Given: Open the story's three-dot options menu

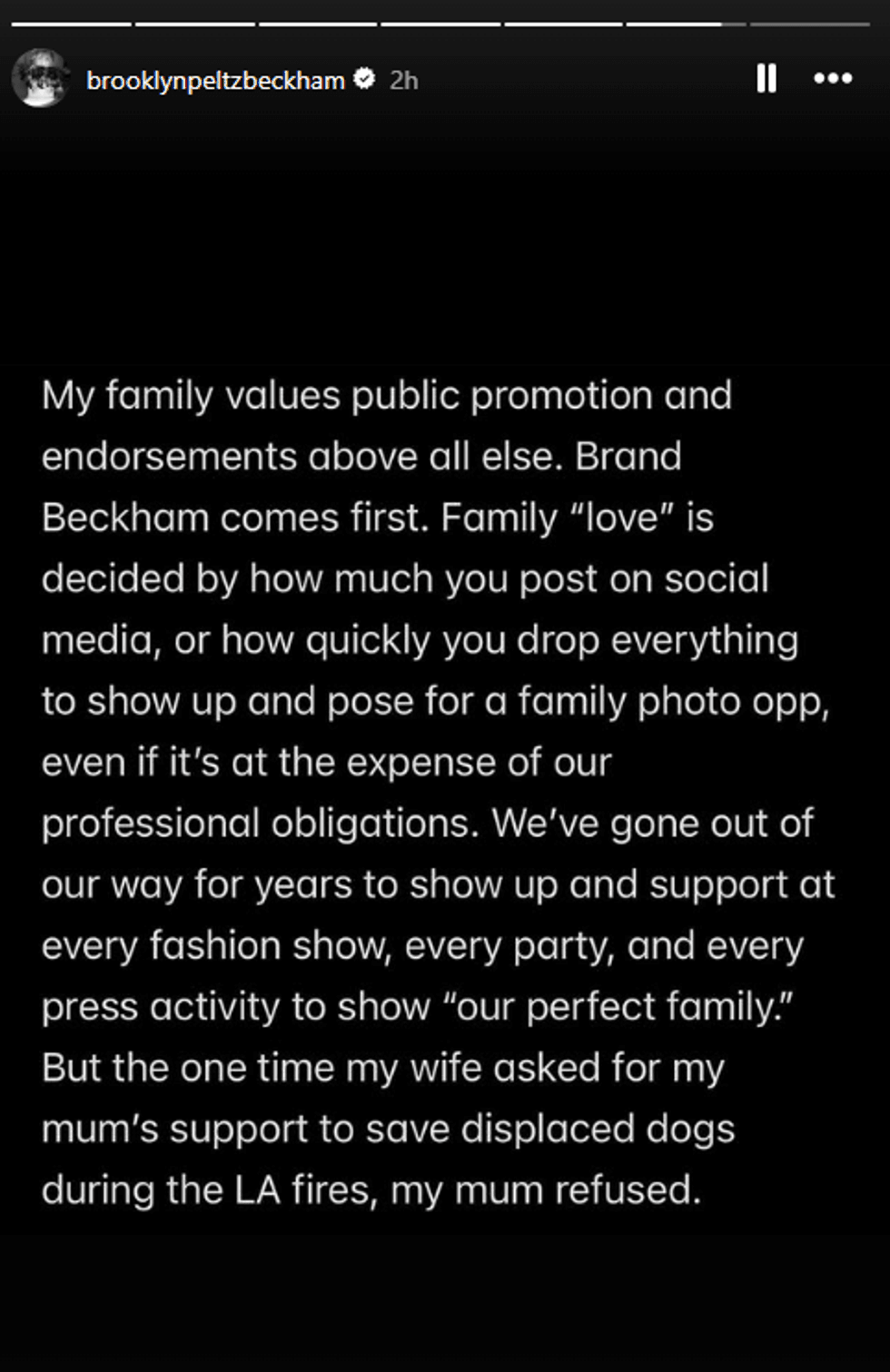Looking at the screenshot, I should point(833,79).
